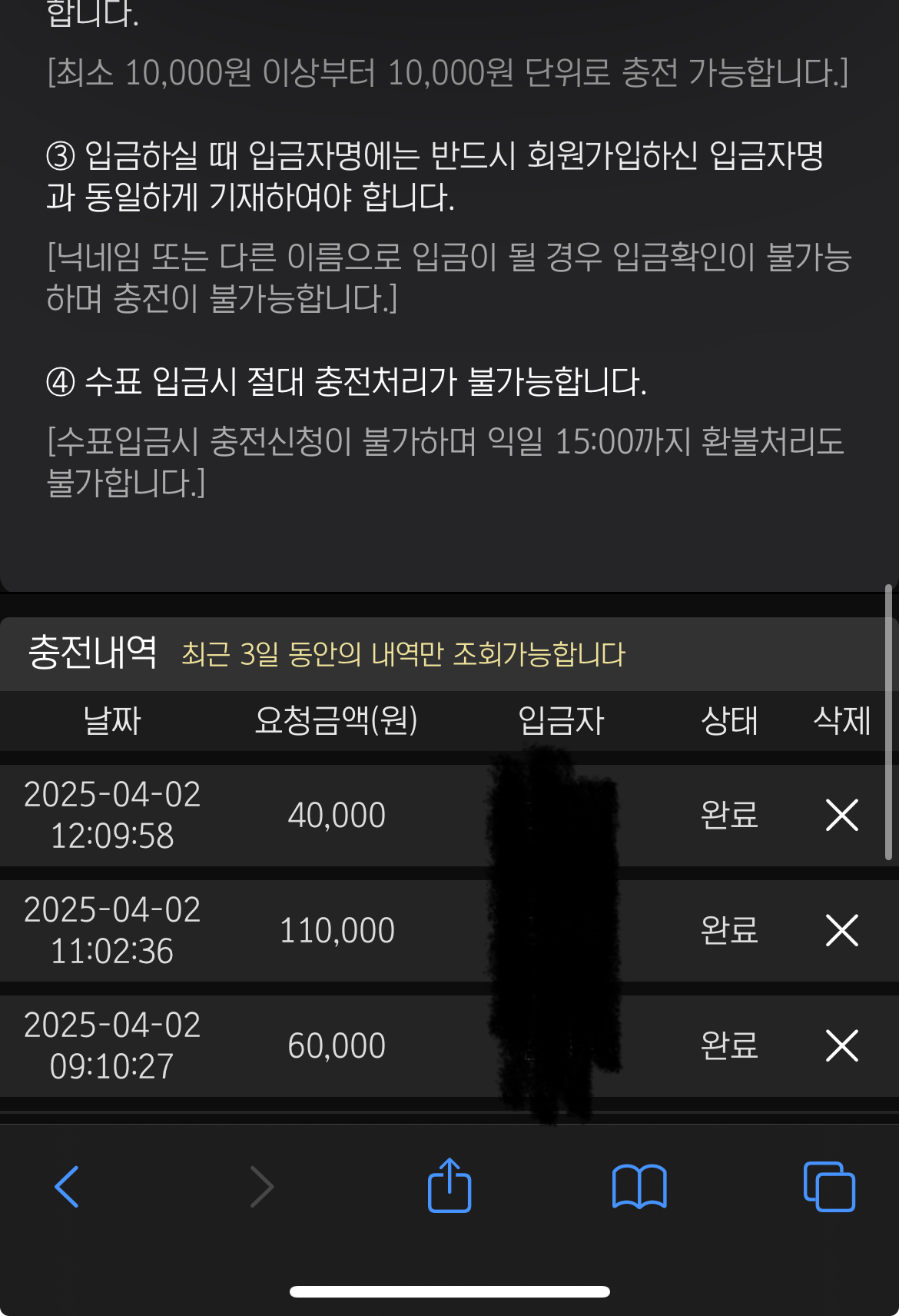The image size is (899, 1316).
Task: Go back to the previous page
Action: click(x=67, y=1186)
